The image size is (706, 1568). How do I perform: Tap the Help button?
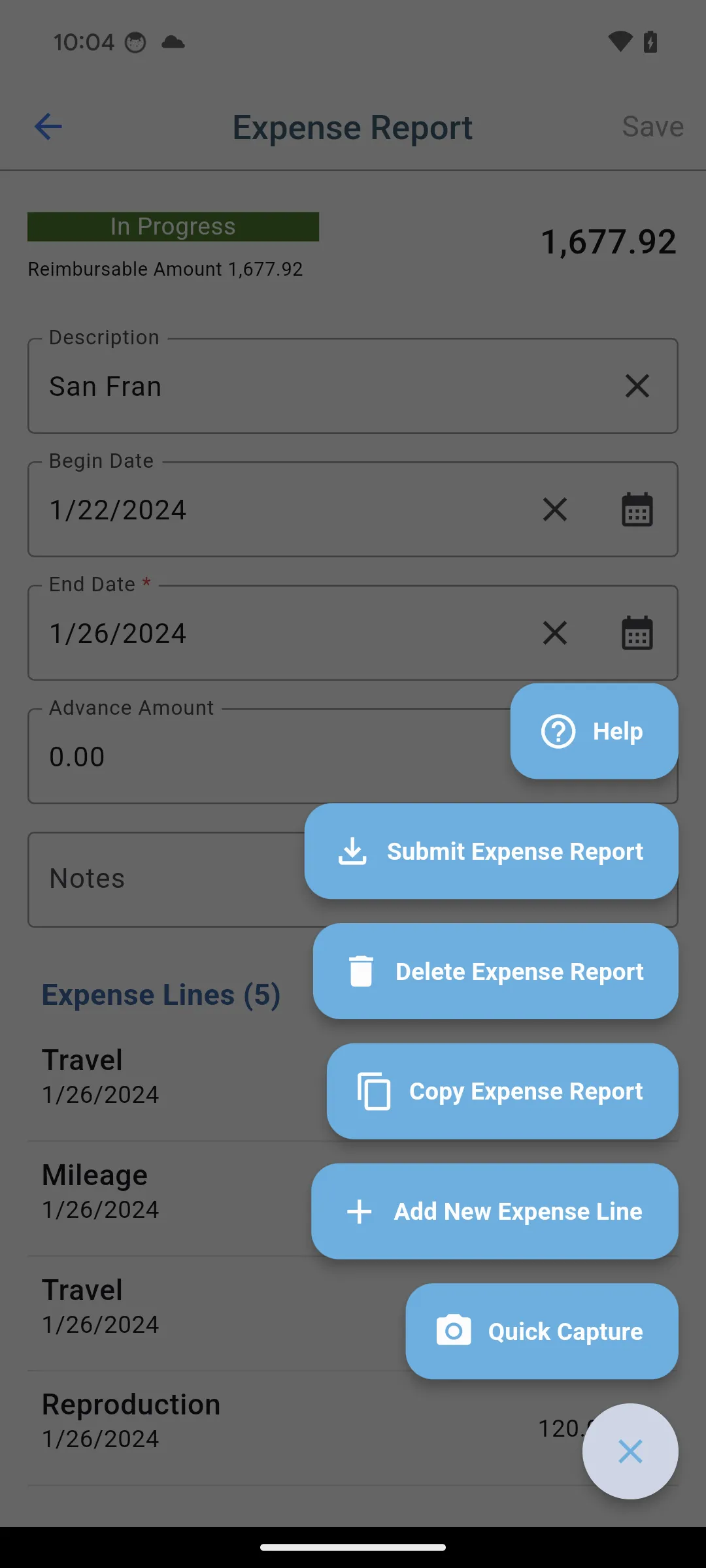tap(594, 731)
